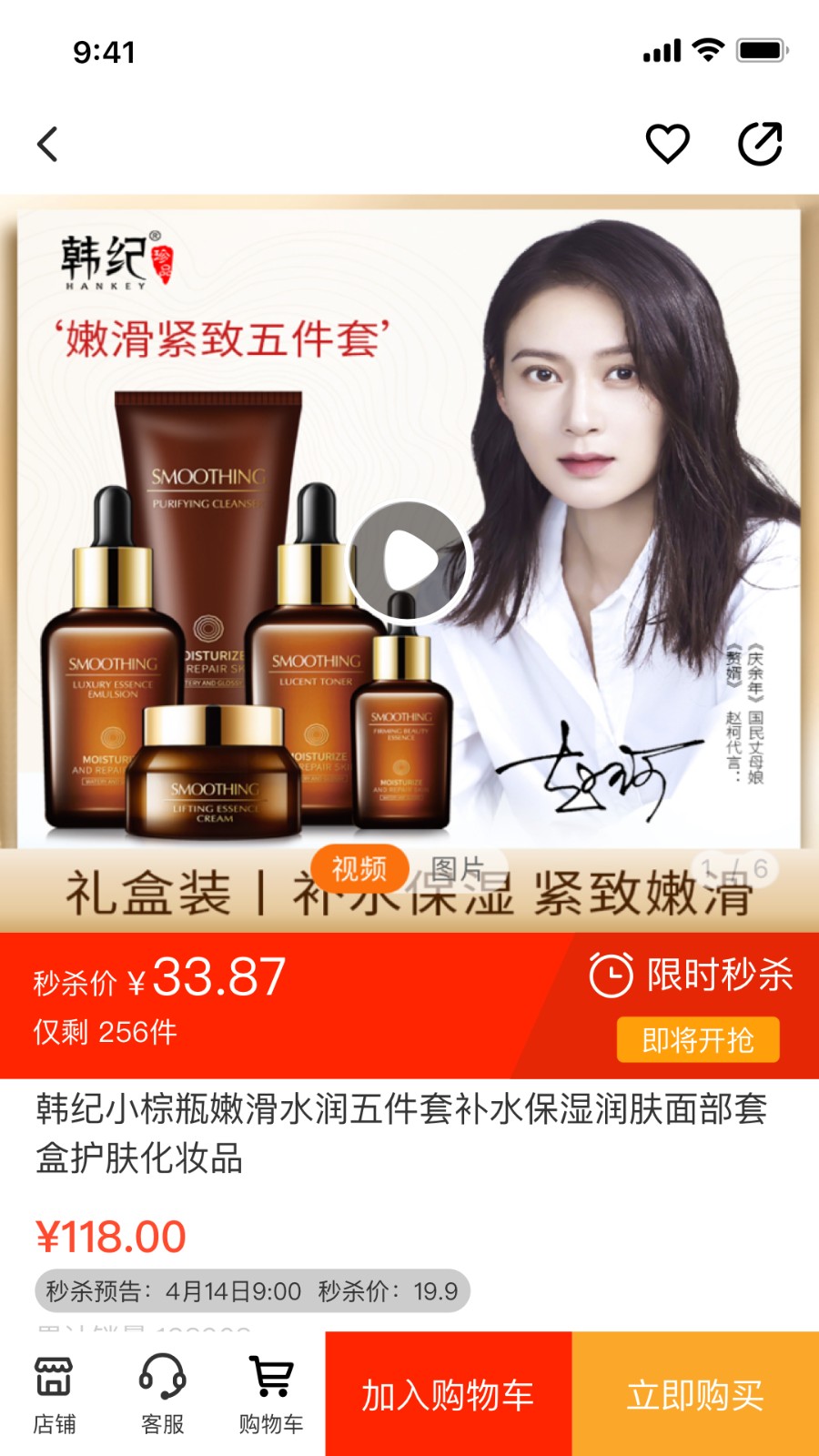
Task: Switch to the 视频 tab
Action: click(x=359, y=869)
